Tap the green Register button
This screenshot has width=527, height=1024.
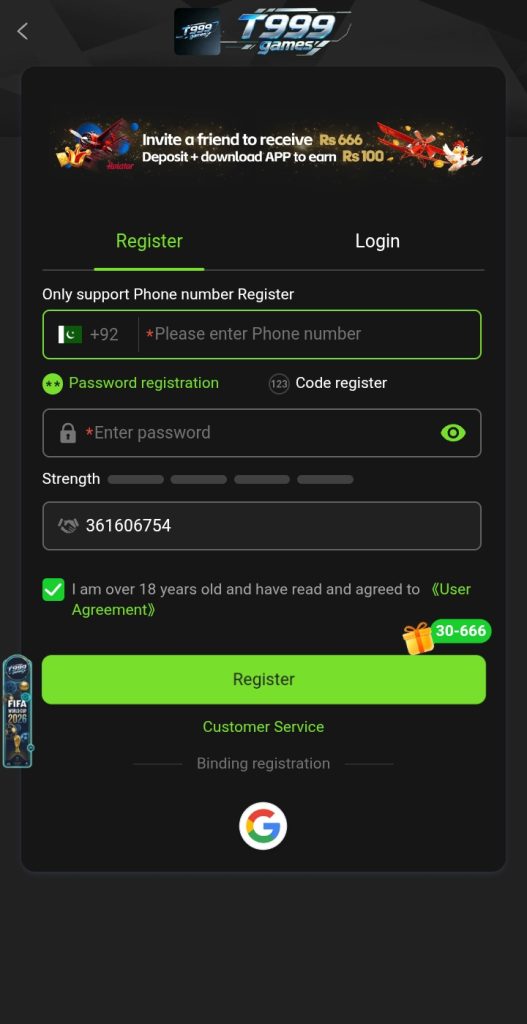pos(264,679)
